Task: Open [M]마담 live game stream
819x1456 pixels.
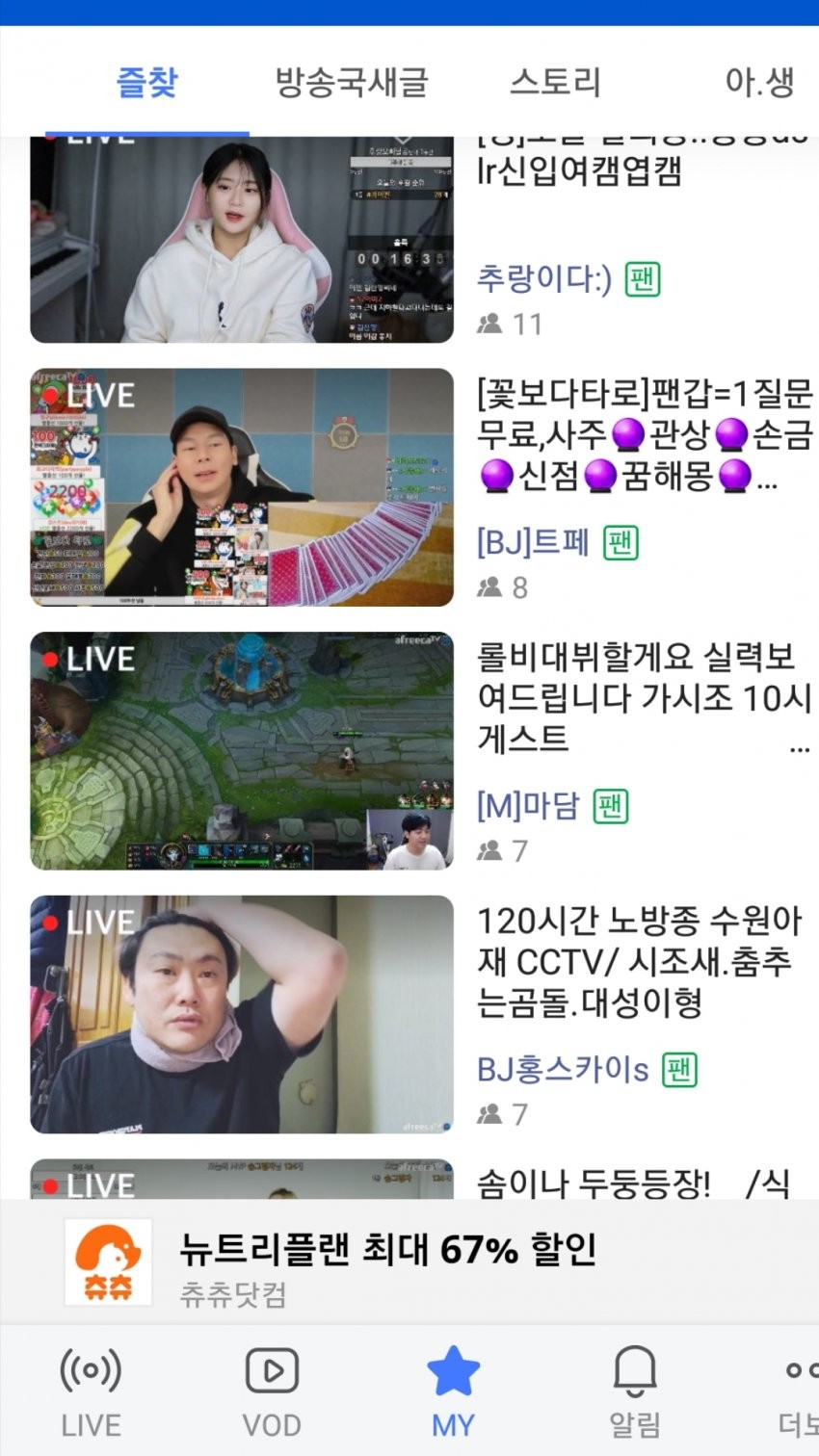Action: point(241,751)
